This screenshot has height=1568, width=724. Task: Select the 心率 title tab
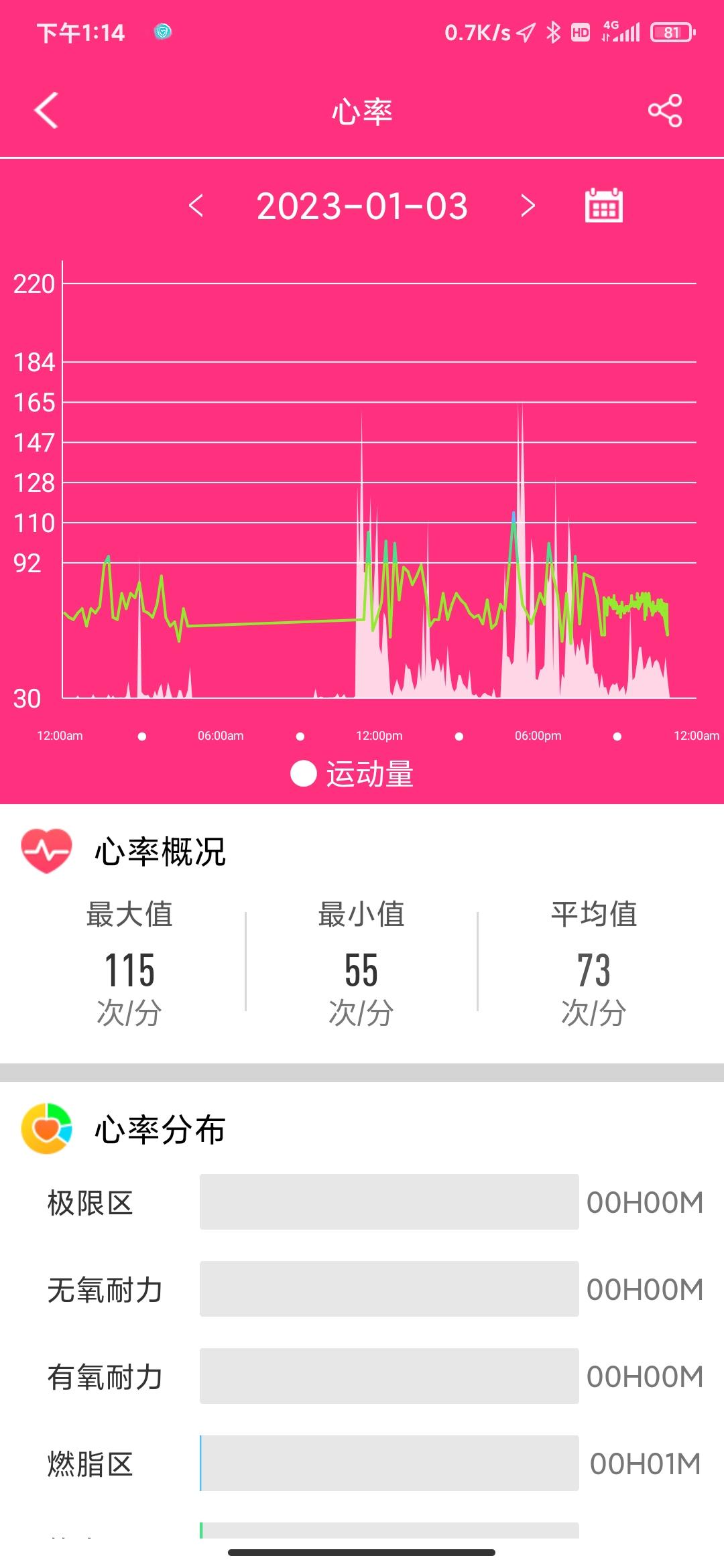362,111
